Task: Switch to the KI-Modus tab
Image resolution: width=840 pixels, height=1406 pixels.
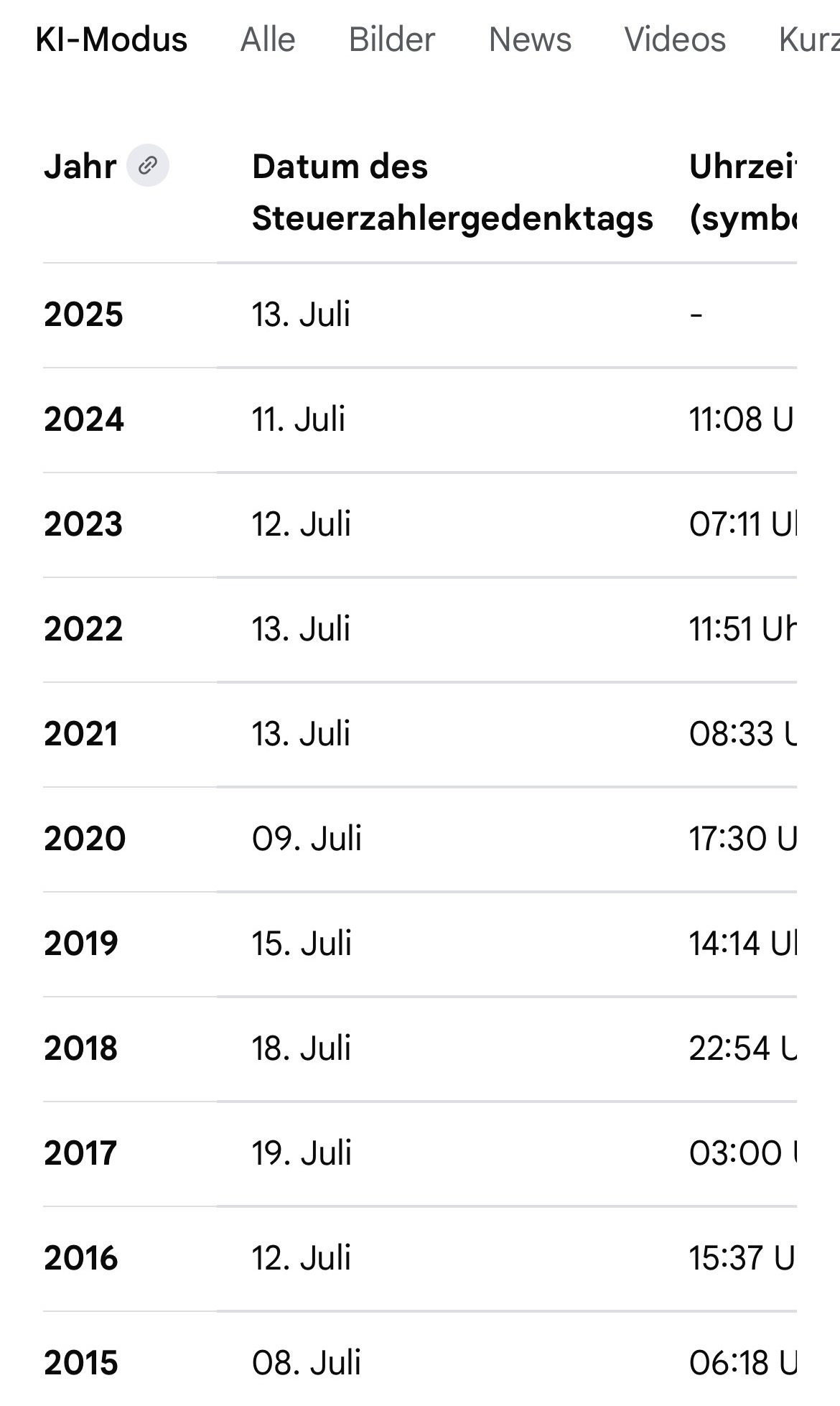Action: point(111,39)
